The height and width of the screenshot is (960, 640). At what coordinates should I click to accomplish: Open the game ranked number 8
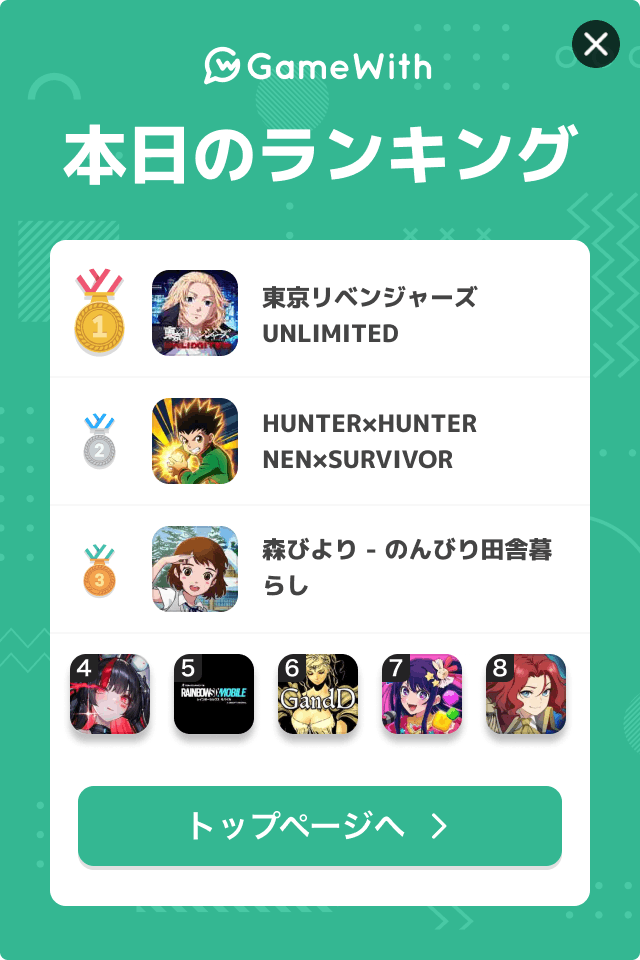(x=526, y=694)
